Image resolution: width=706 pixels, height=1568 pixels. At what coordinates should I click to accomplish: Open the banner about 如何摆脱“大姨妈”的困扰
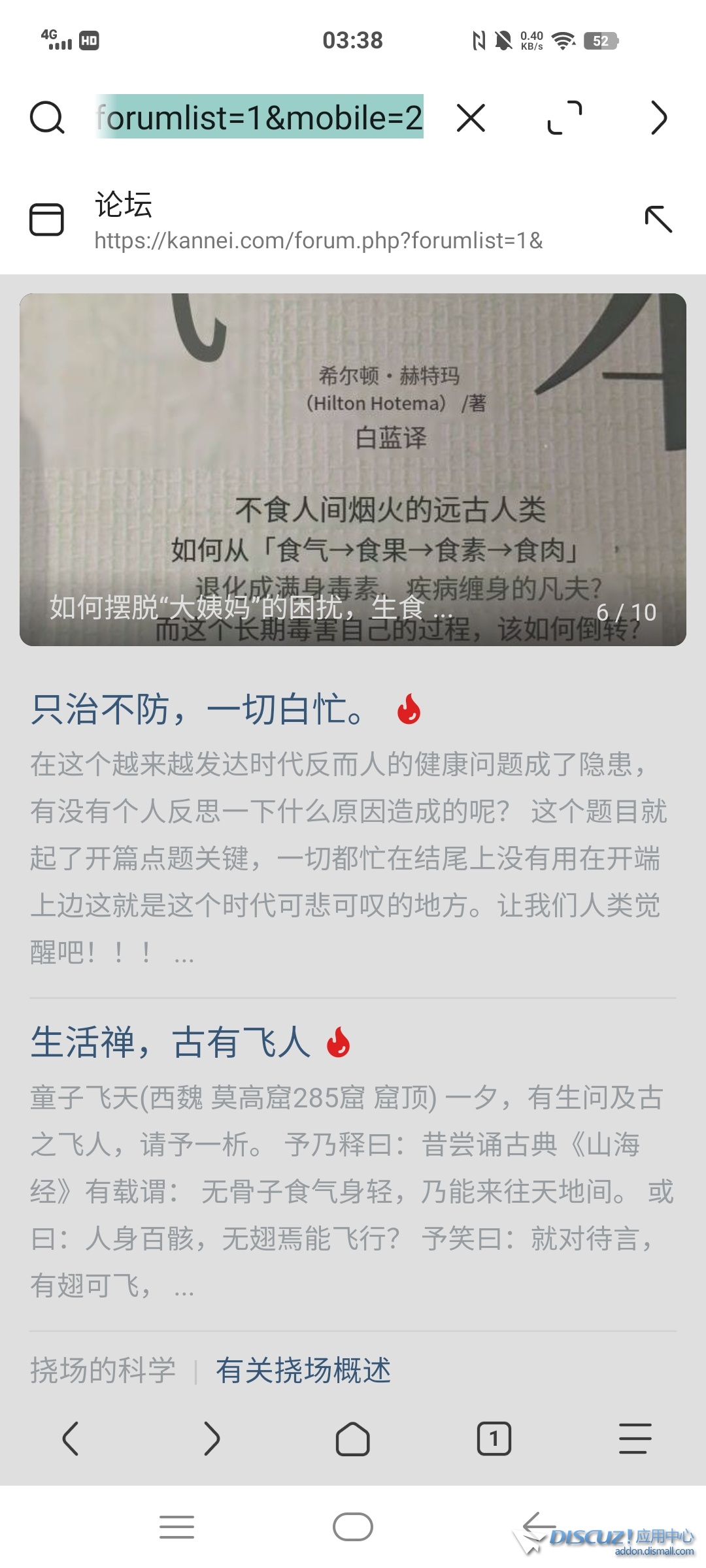(353, 469)
